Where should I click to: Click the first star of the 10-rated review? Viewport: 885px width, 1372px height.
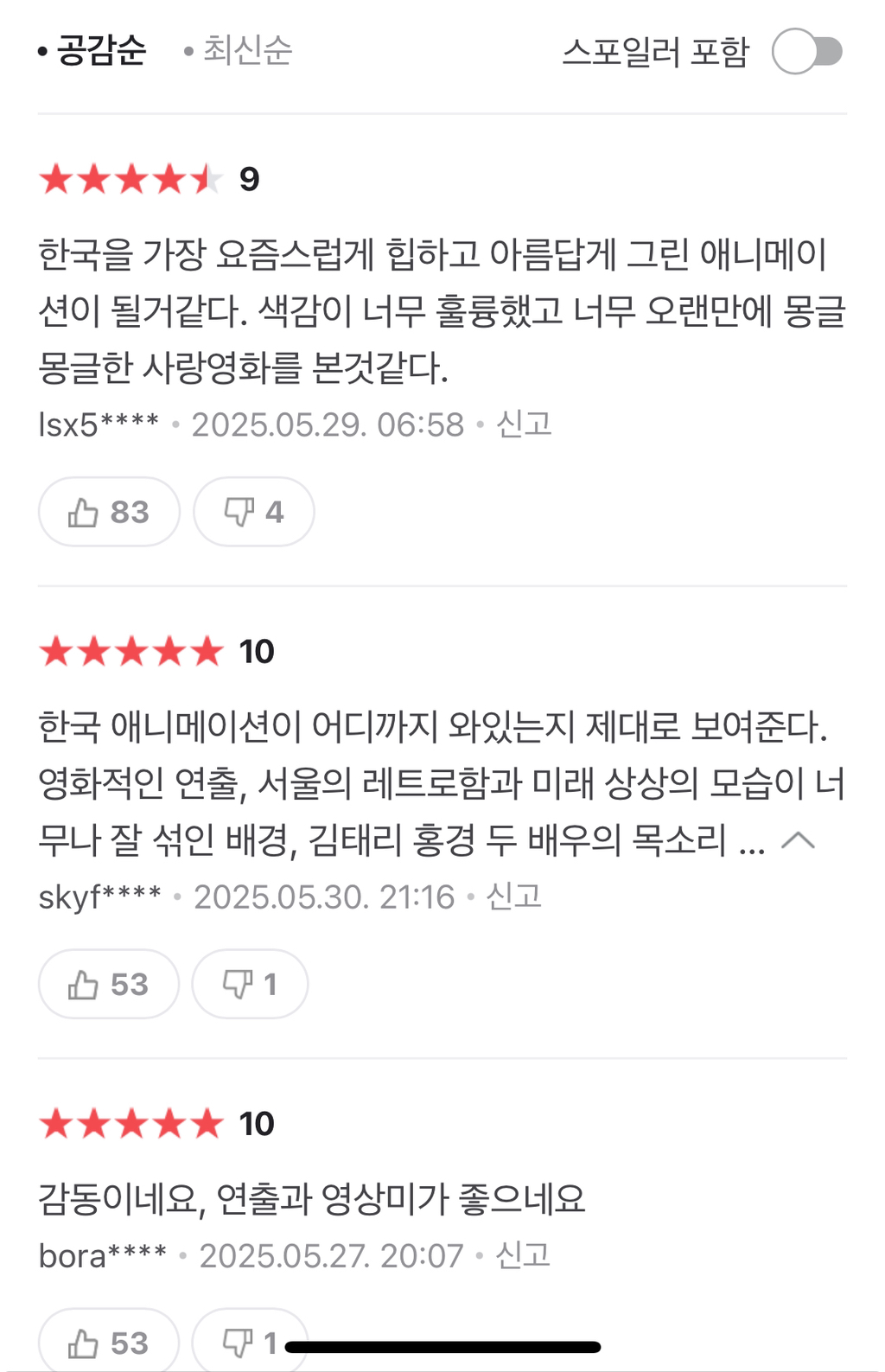coord(54,650)
